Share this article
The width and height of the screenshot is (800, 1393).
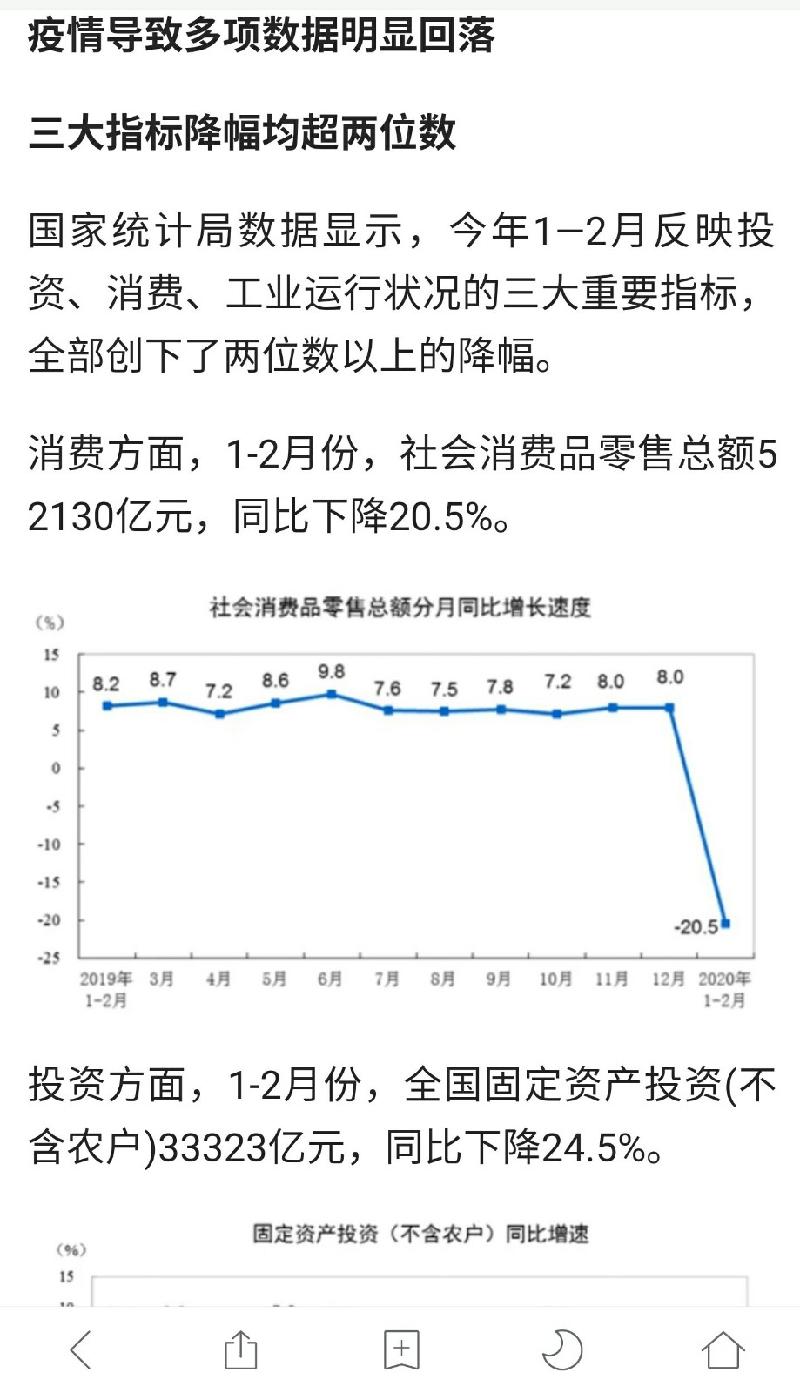(x=240, y=1349)
